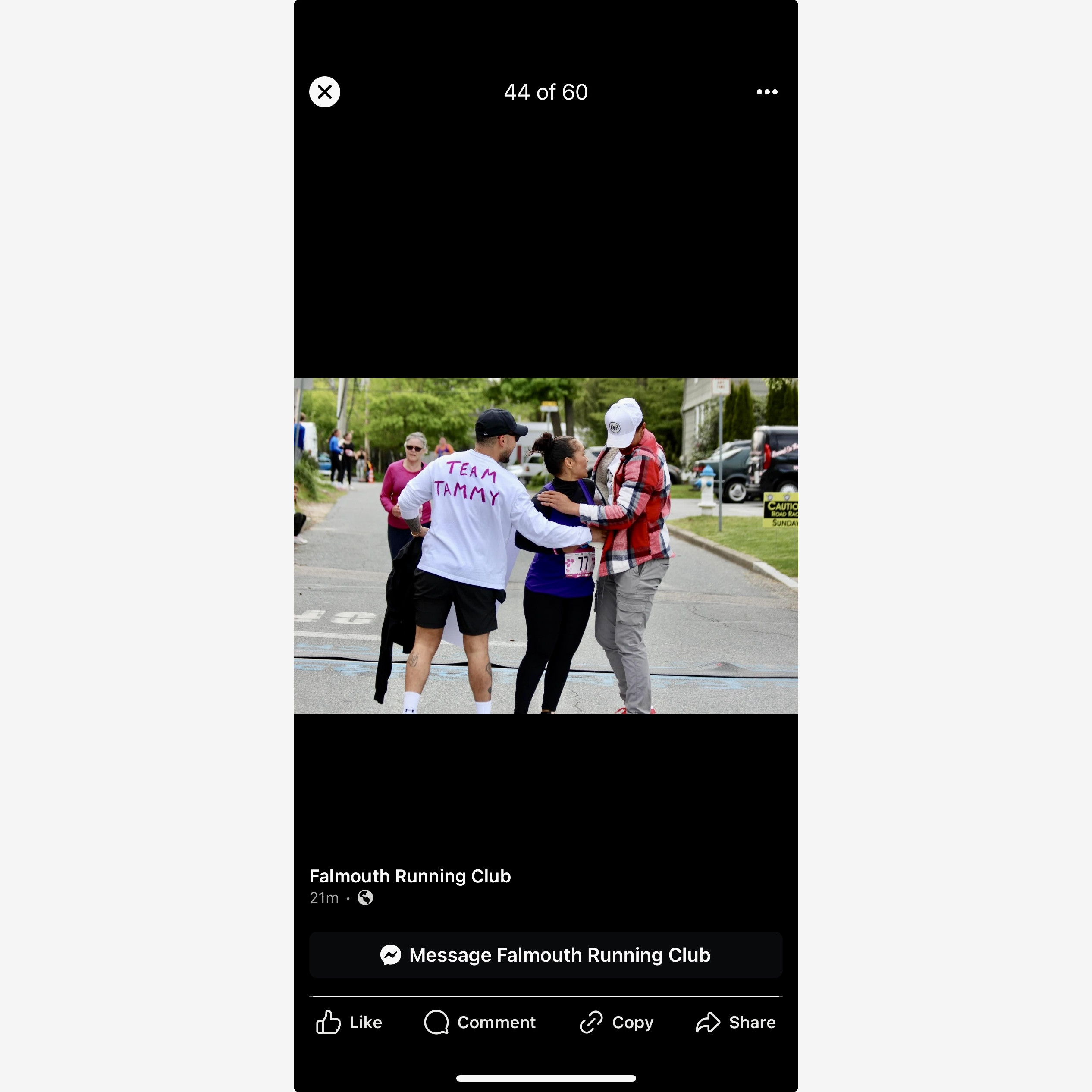
Task: Message Falmouth Running Club
Action: point(546,955)
